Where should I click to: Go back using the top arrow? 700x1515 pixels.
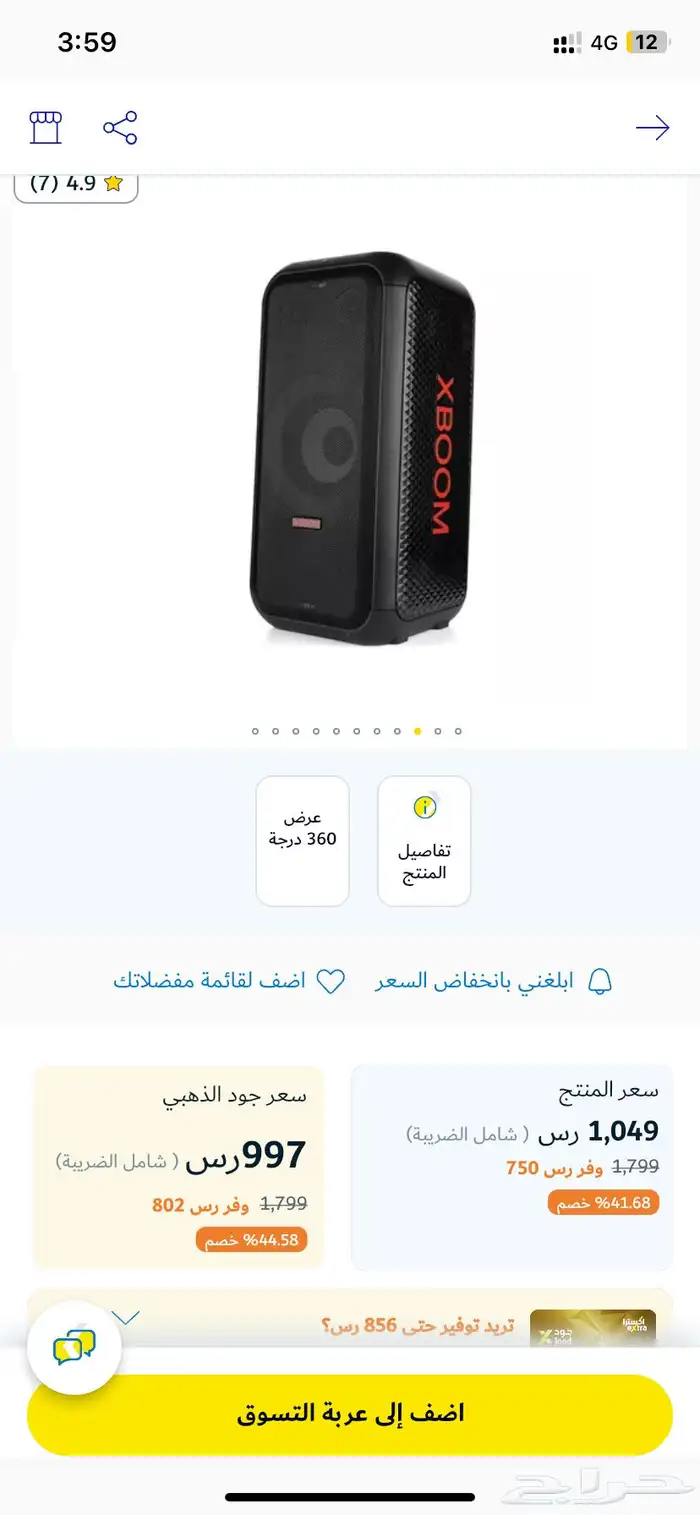point(652,128)
